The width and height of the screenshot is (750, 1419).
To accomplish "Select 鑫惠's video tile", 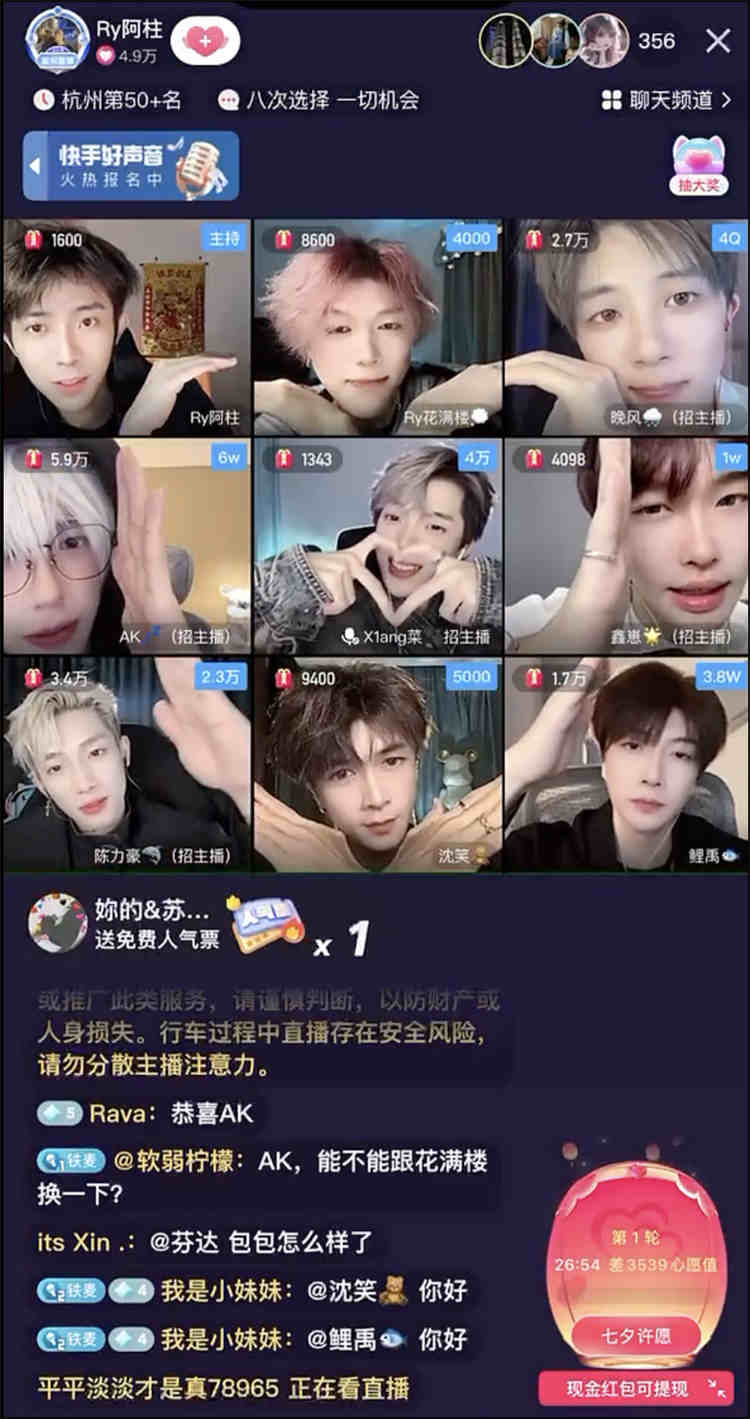I will (x=626, y=547).
